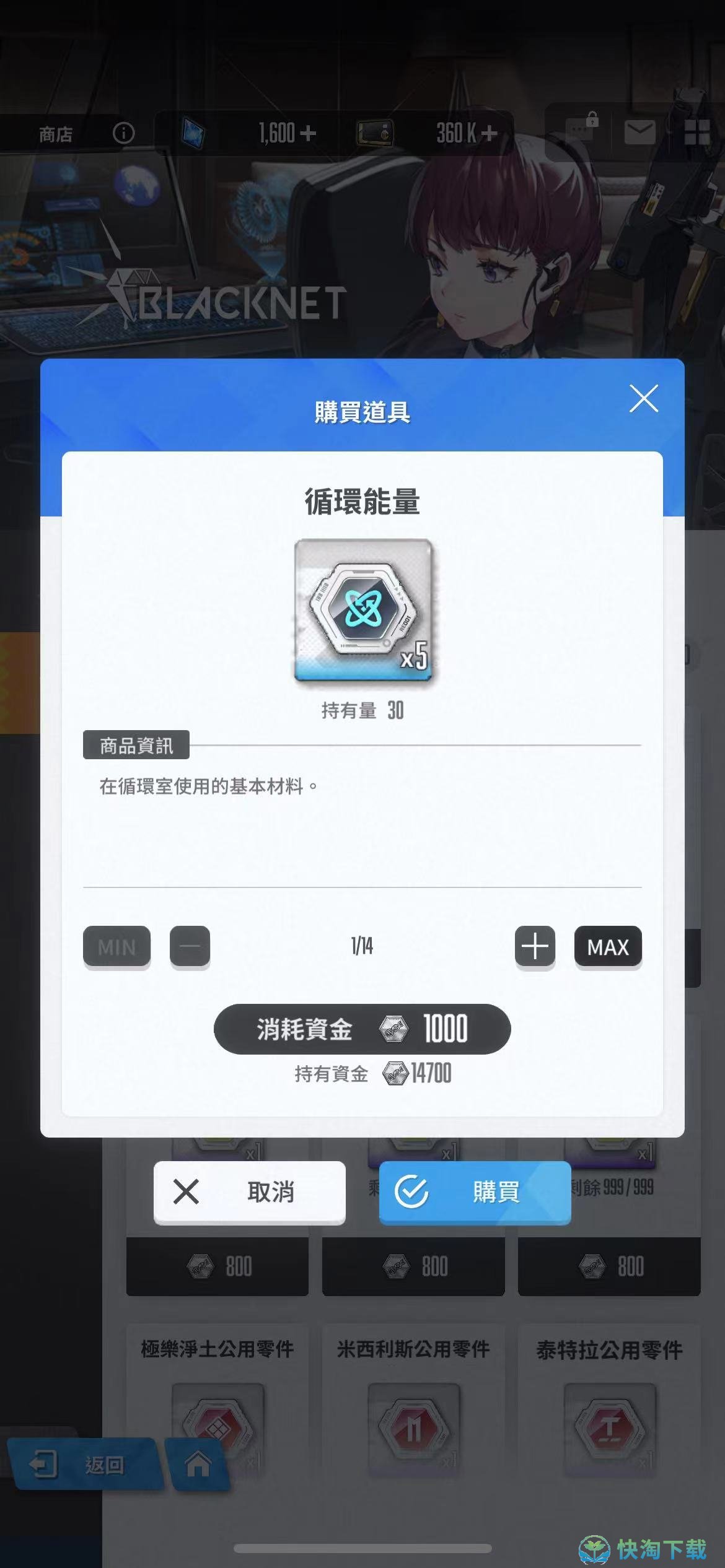The width and height of the screenshot is (725, 1568).
Task: Set quantity to MIN
Action: (116, 946)
